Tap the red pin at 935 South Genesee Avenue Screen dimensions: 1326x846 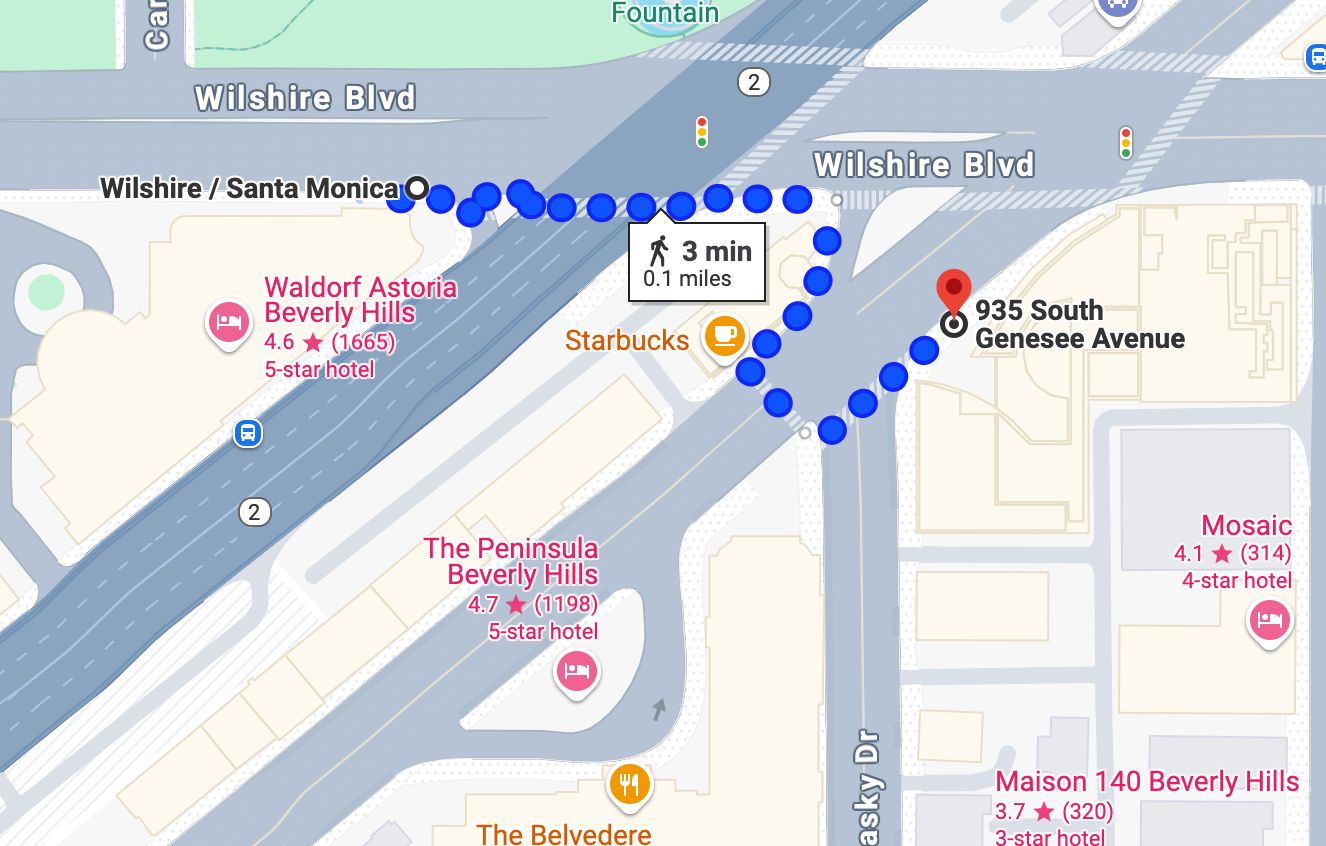pos(954,291)
